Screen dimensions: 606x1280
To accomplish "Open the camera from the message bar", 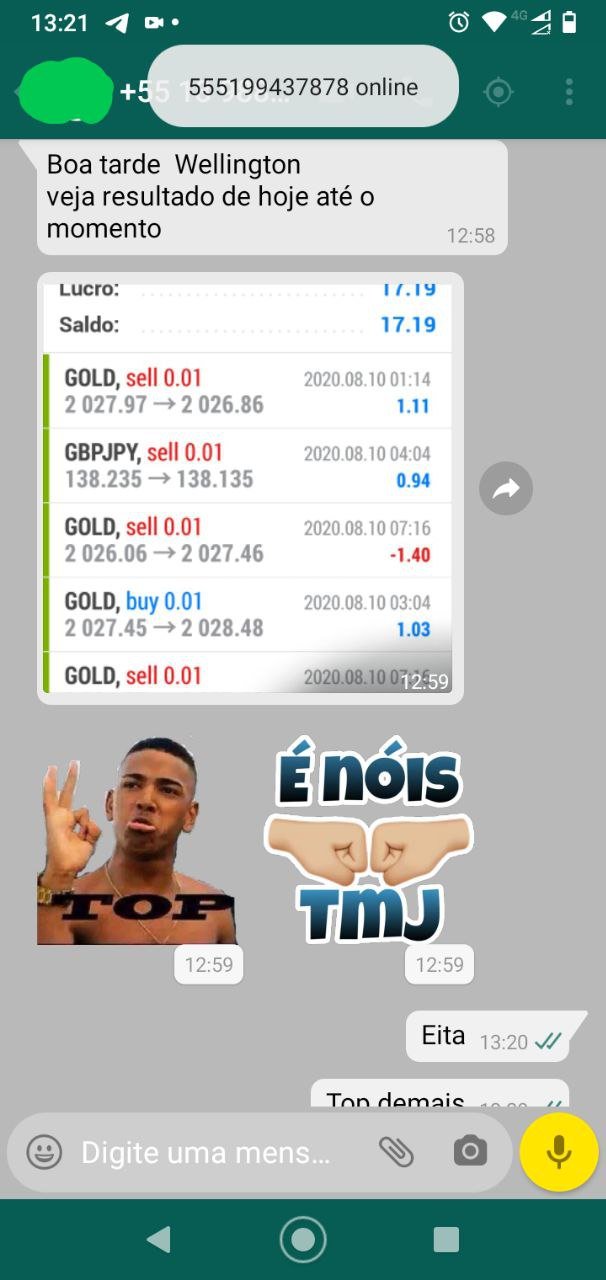I will click(x=469, y=1152).
